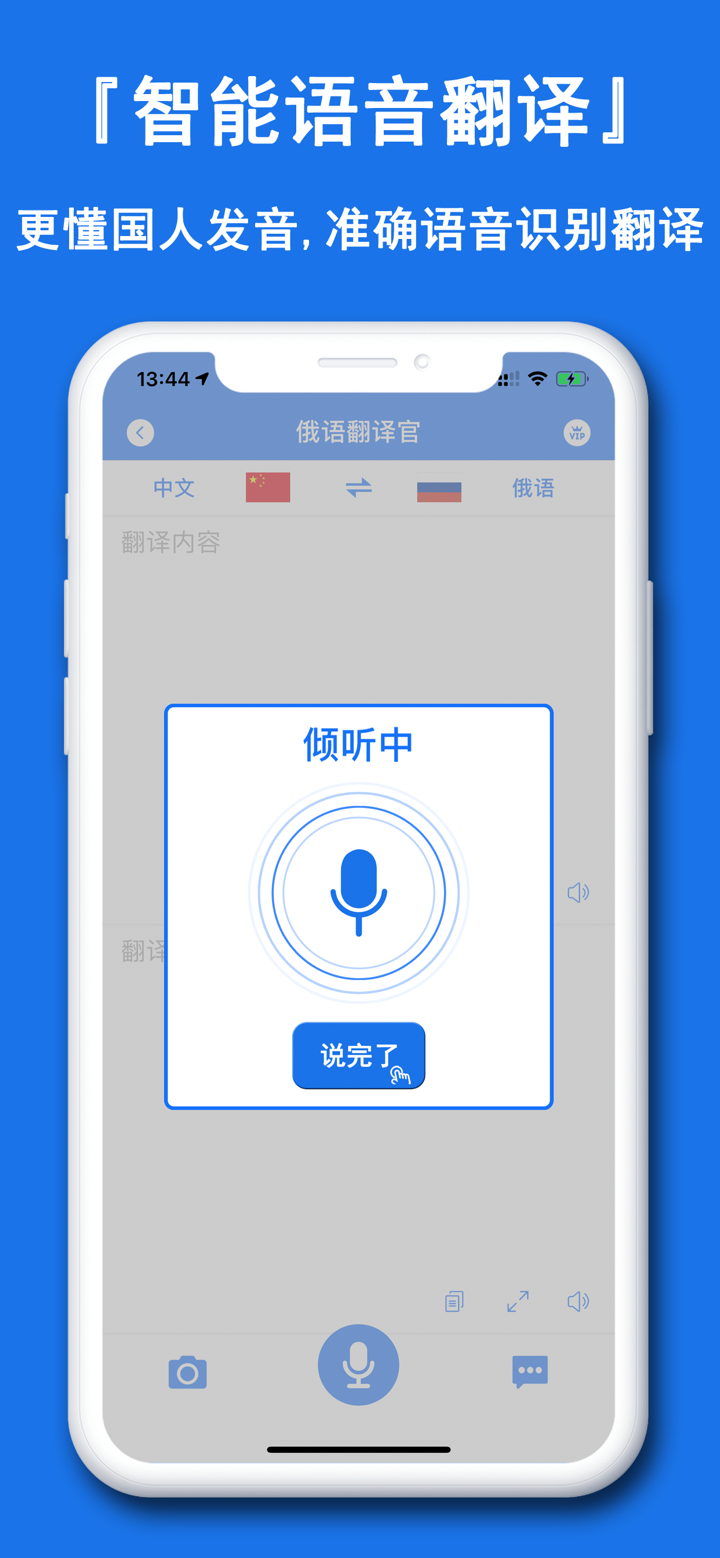Select the Russia flag icon
The width and height of the screenshot is (720, 1558).
pos(437,489)
